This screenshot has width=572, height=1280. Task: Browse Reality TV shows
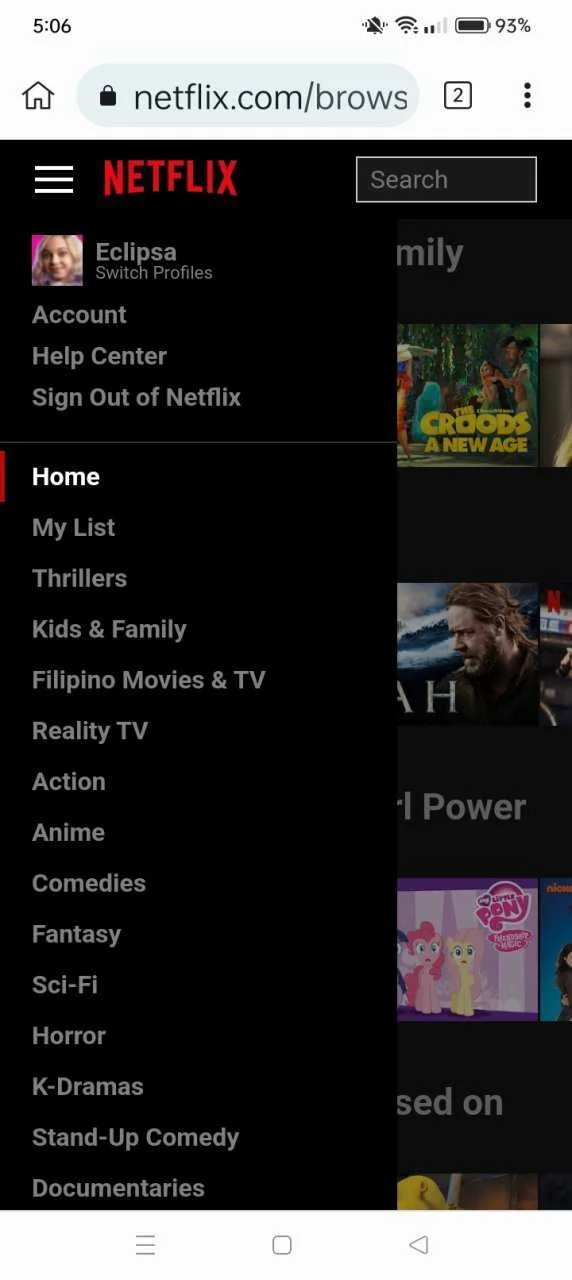pyautogui.click(x=89, y=731)
